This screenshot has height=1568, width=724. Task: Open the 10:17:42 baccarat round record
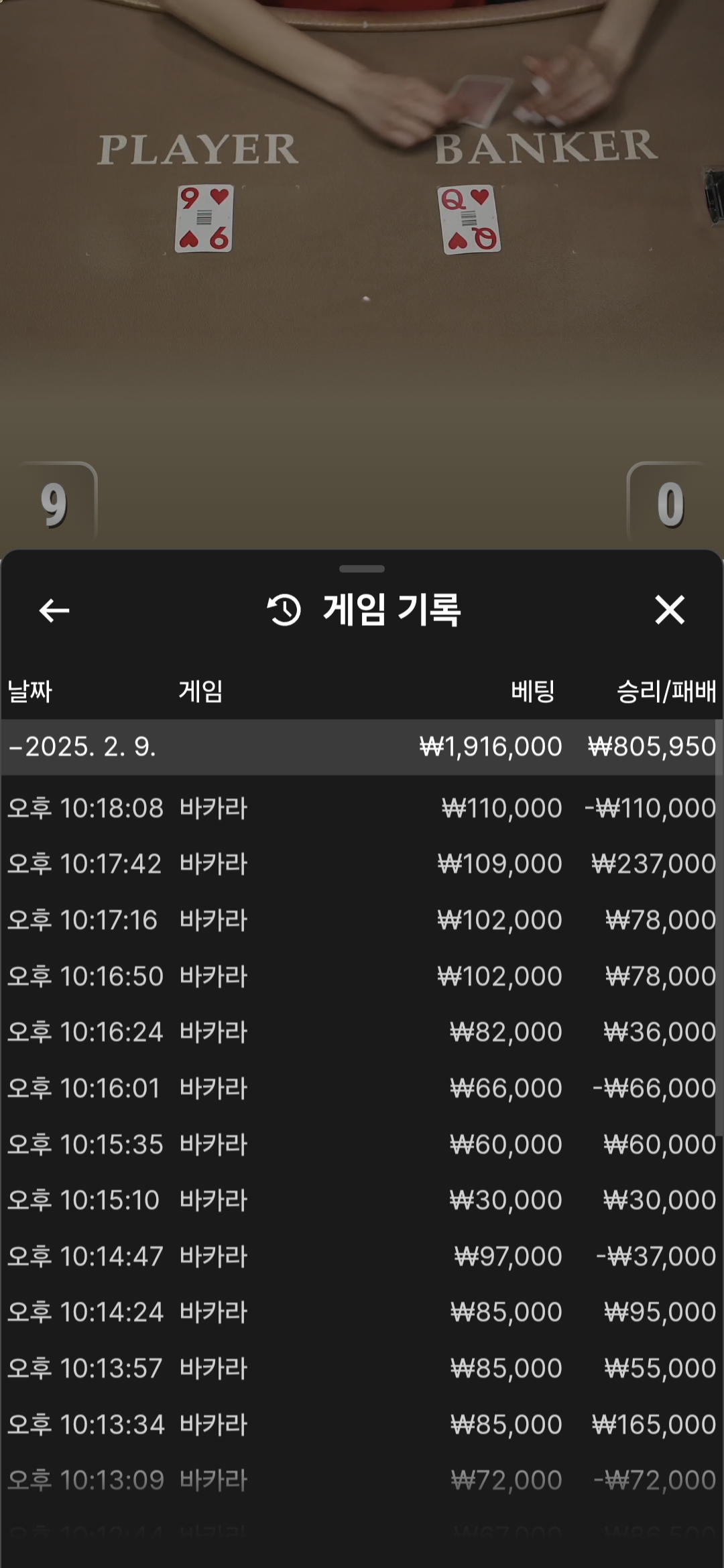coord(362,864)
